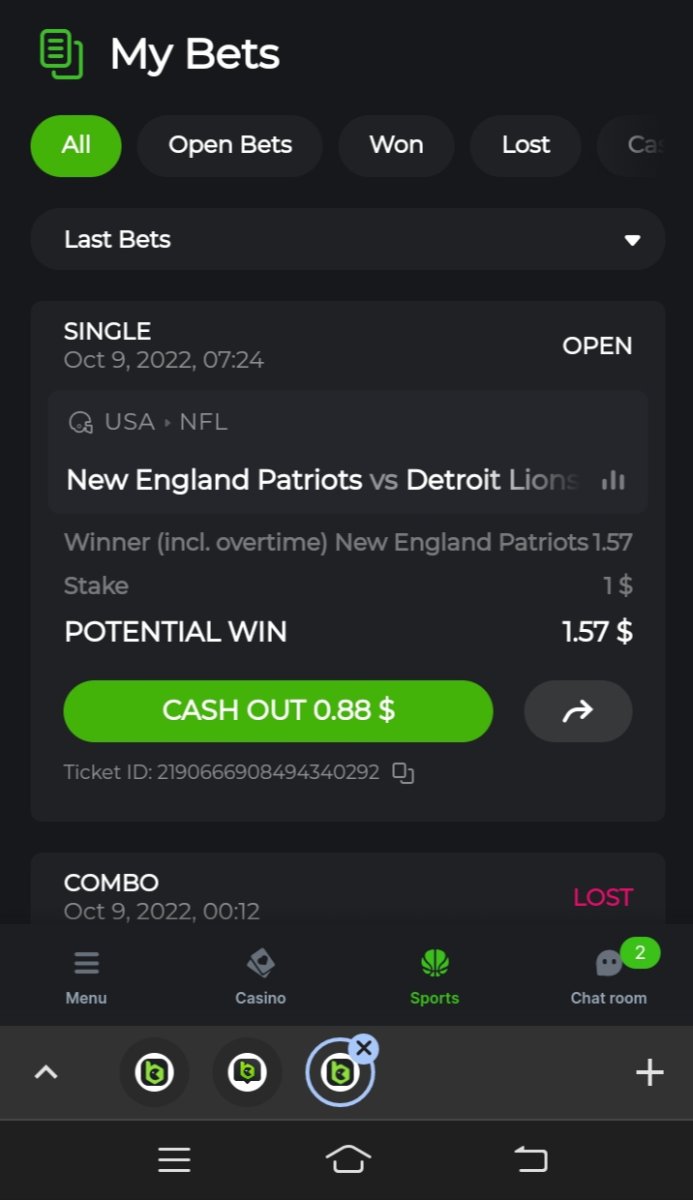Close the currently selected browser tab

pyautogui.click(x=364, y=1048)
